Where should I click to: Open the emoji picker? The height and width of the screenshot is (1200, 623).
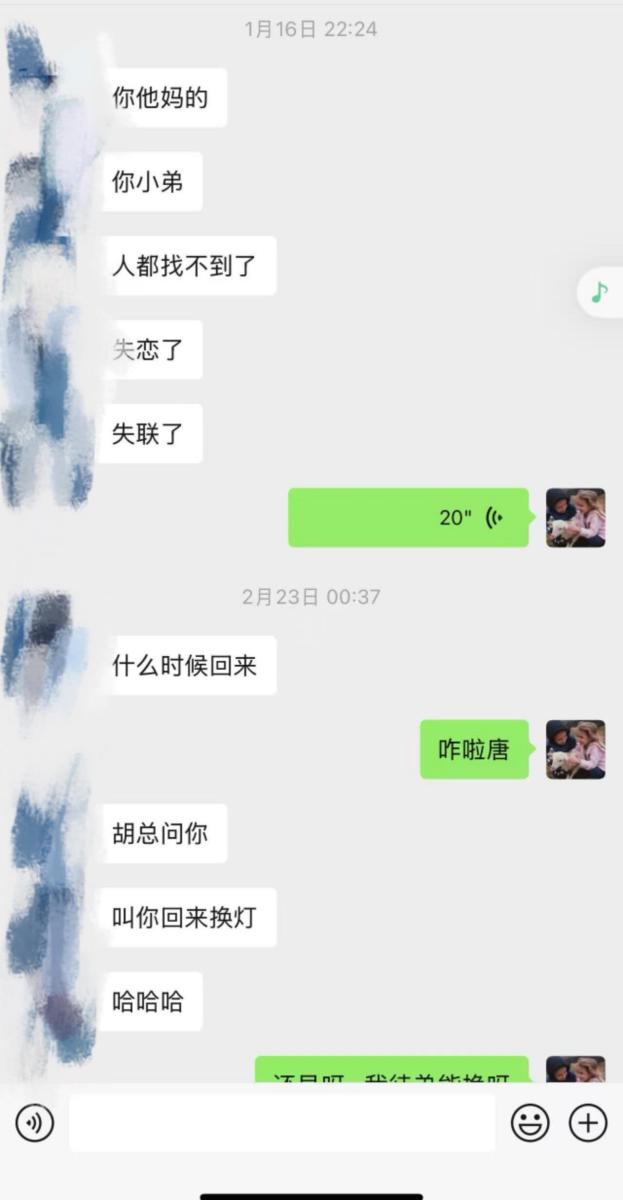[x=530, y=1123]
